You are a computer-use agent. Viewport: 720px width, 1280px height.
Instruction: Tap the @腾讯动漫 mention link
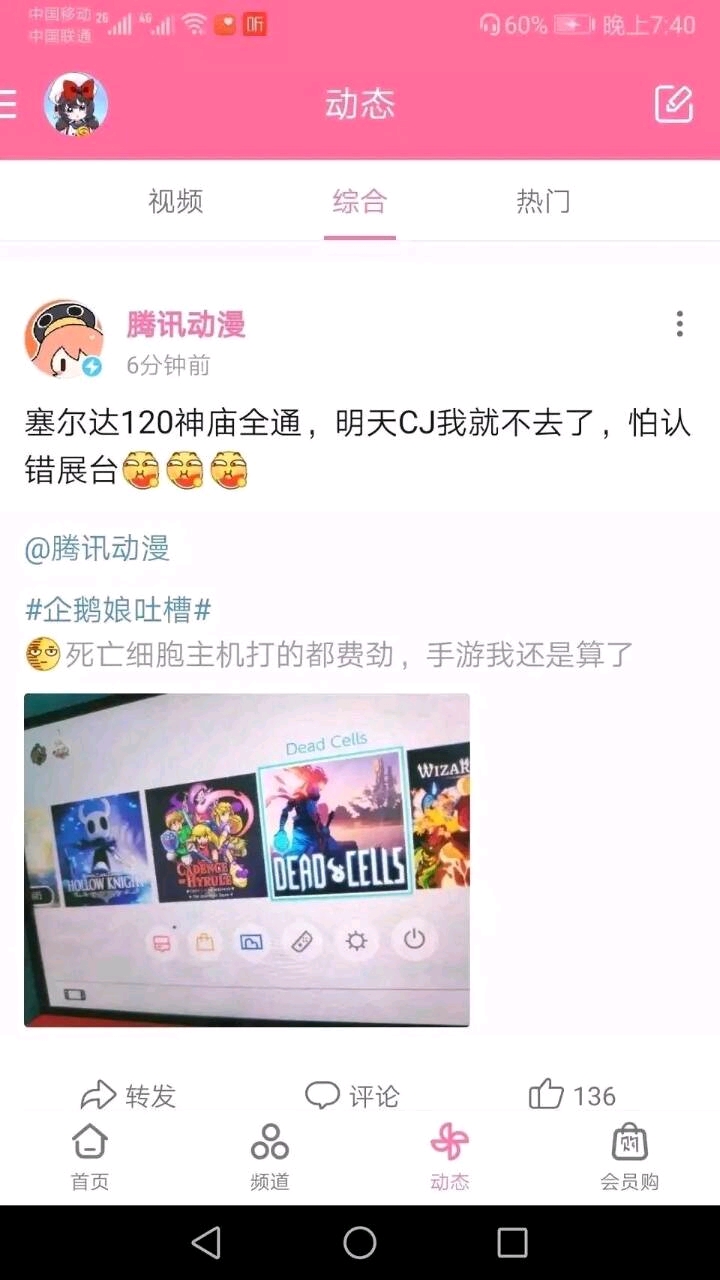point(97,548)
